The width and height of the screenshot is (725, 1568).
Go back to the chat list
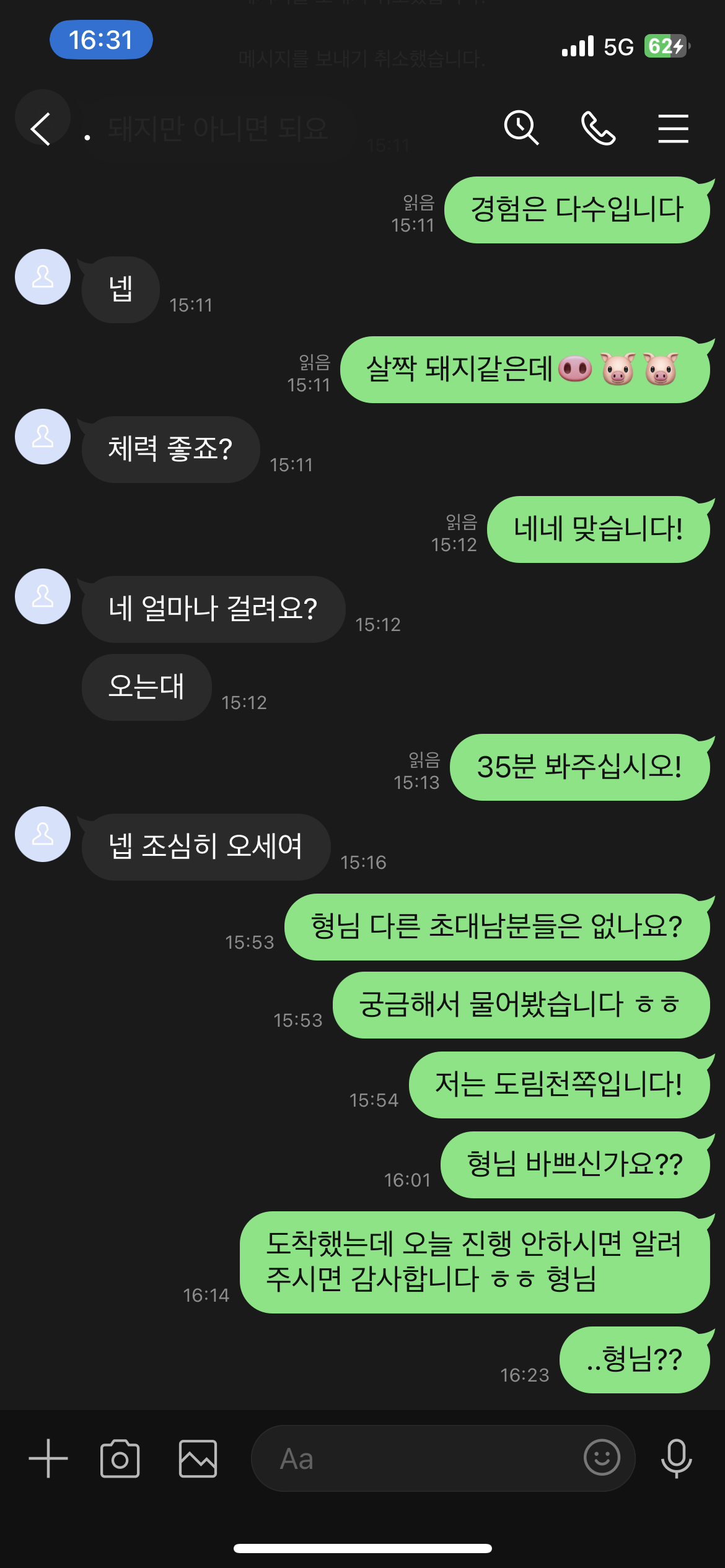point(41,129)
